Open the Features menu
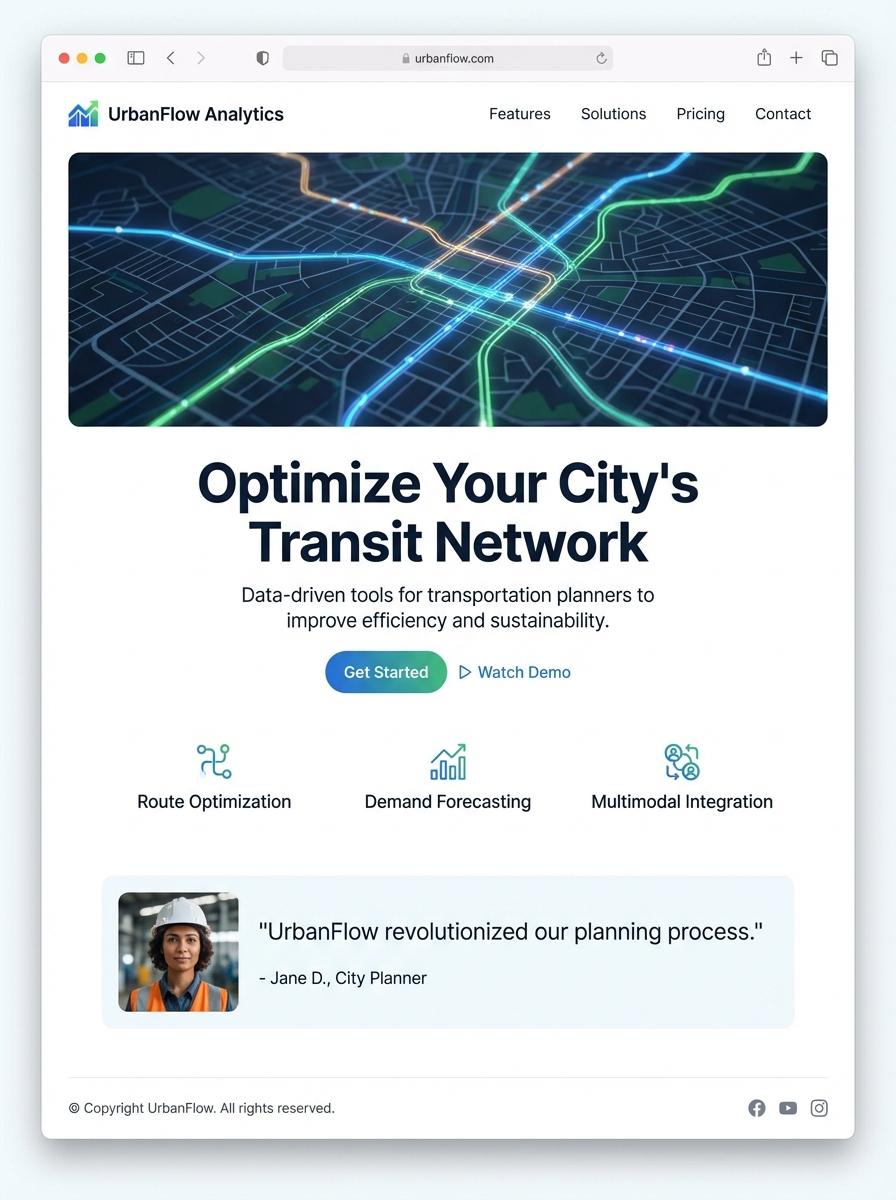Viewport: 896px width, 1200px height. click(519, 113)
